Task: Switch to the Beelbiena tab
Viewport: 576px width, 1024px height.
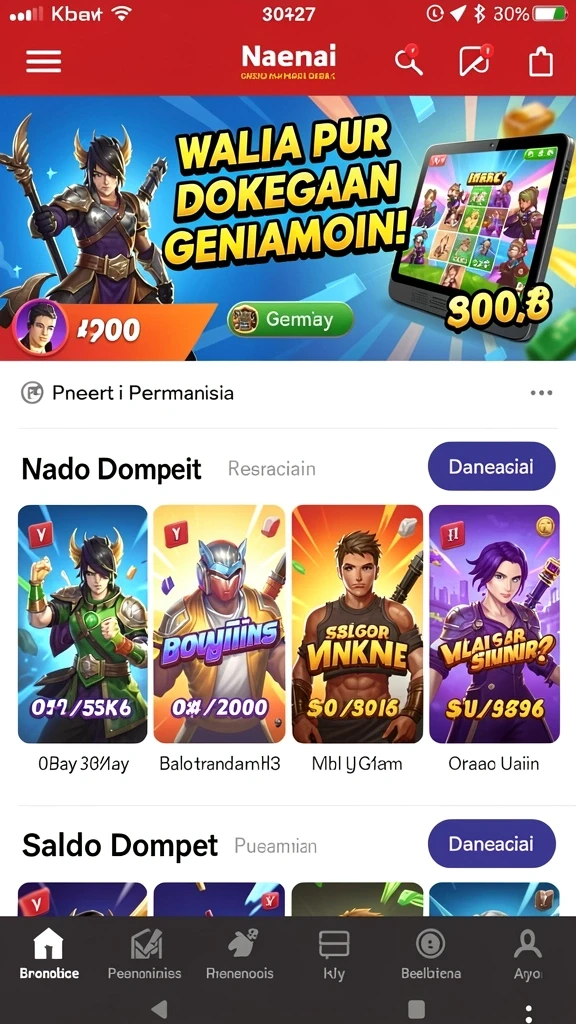Action: tap(430, 955)
